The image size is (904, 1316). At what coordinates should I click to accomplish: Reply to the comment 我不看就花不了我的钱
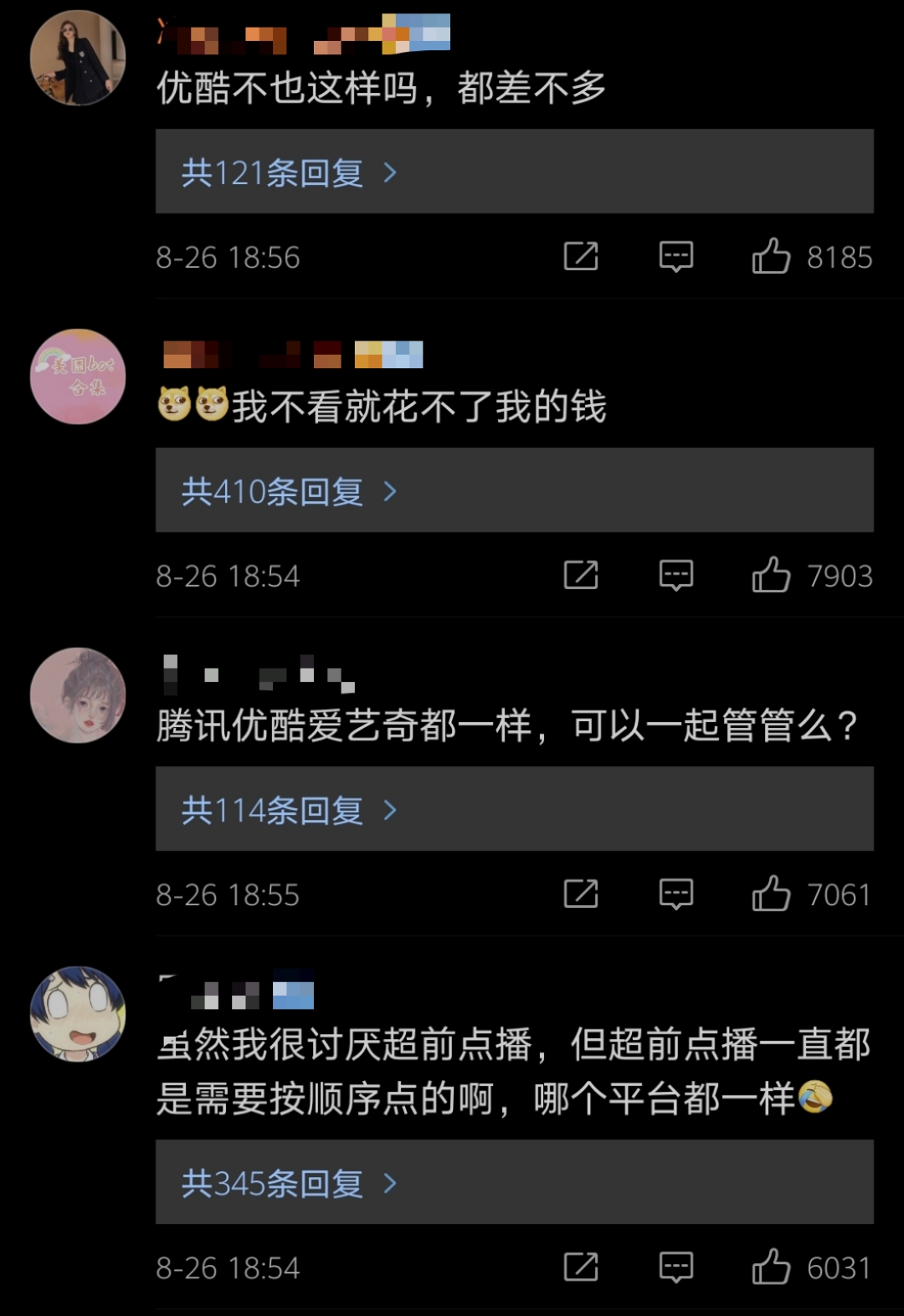pyautogui.click(x=675, y=575)
